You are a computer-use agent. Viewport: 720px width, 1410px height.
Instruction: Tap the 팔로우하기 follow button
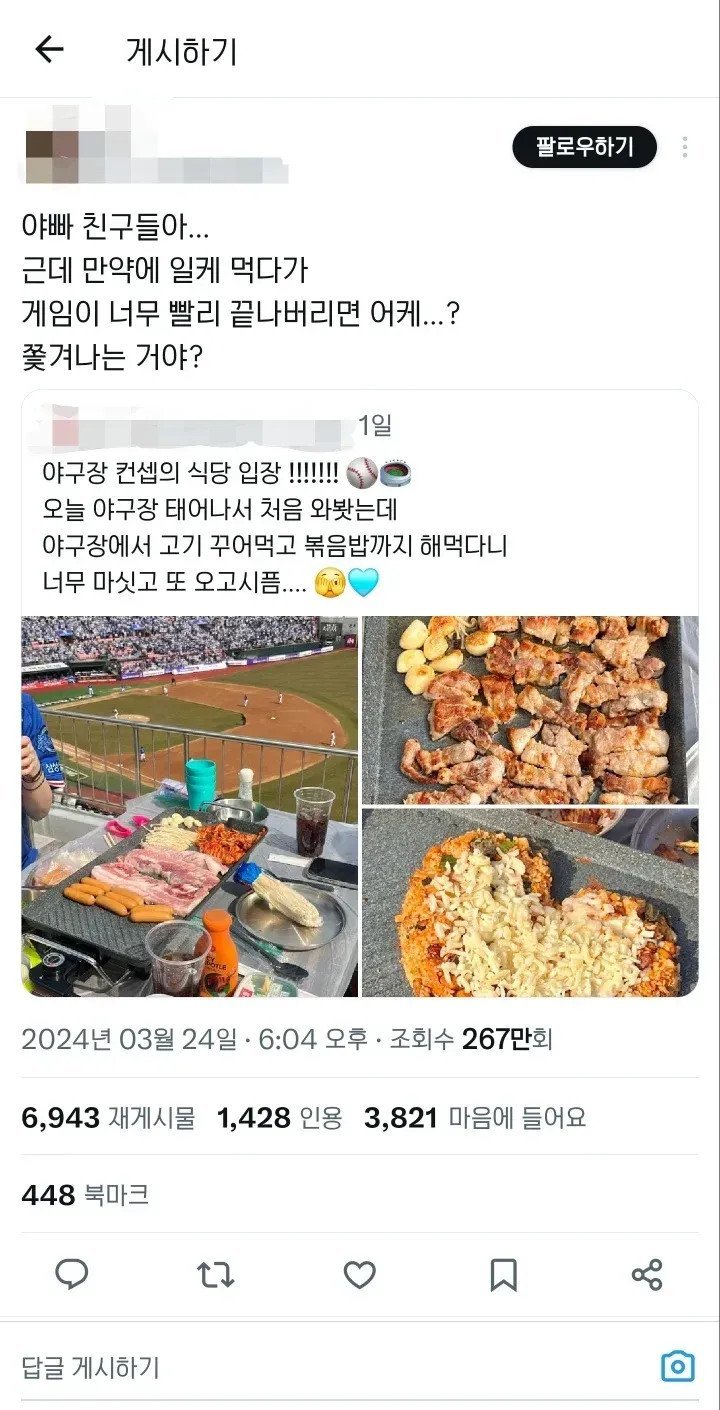584,147
